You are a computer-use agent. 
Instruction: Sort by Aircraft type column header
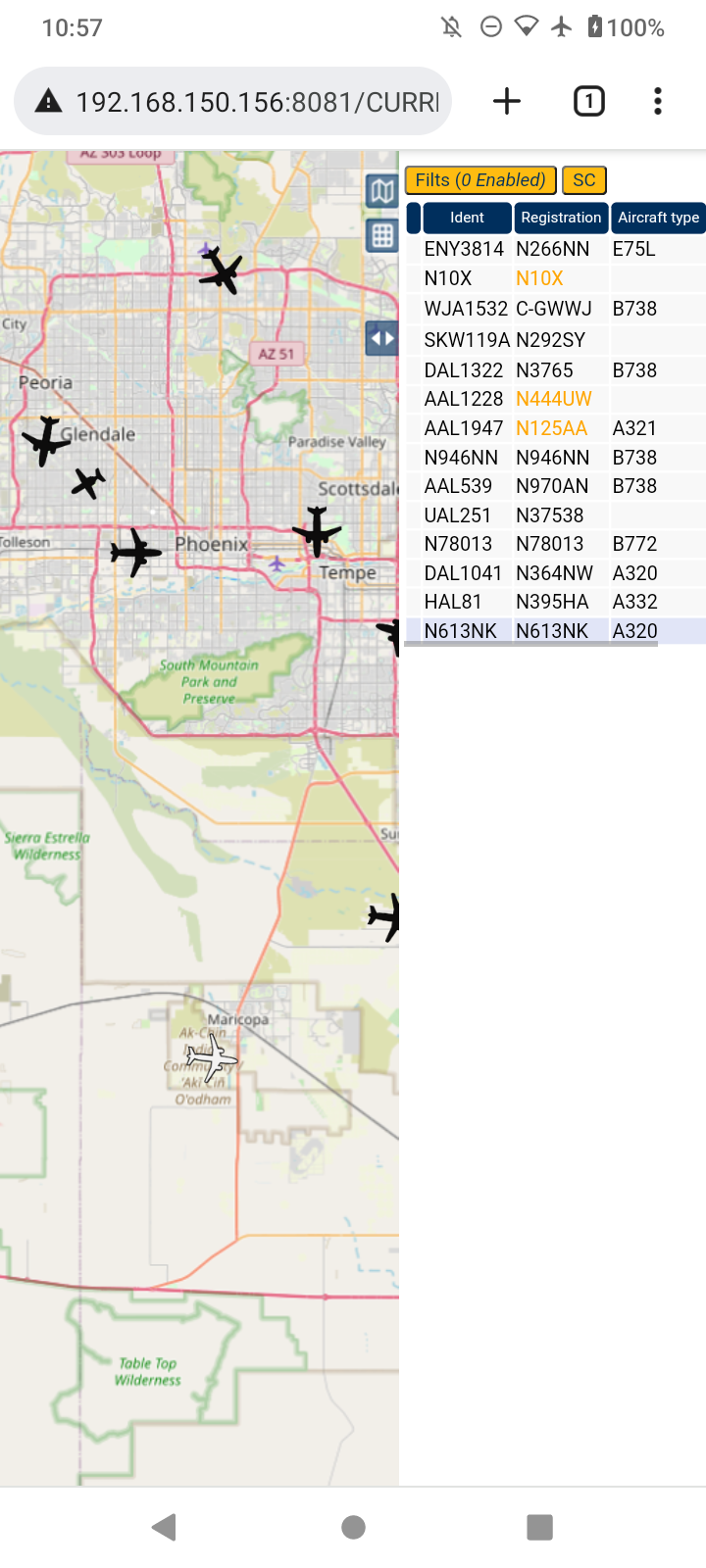(658, 218)
